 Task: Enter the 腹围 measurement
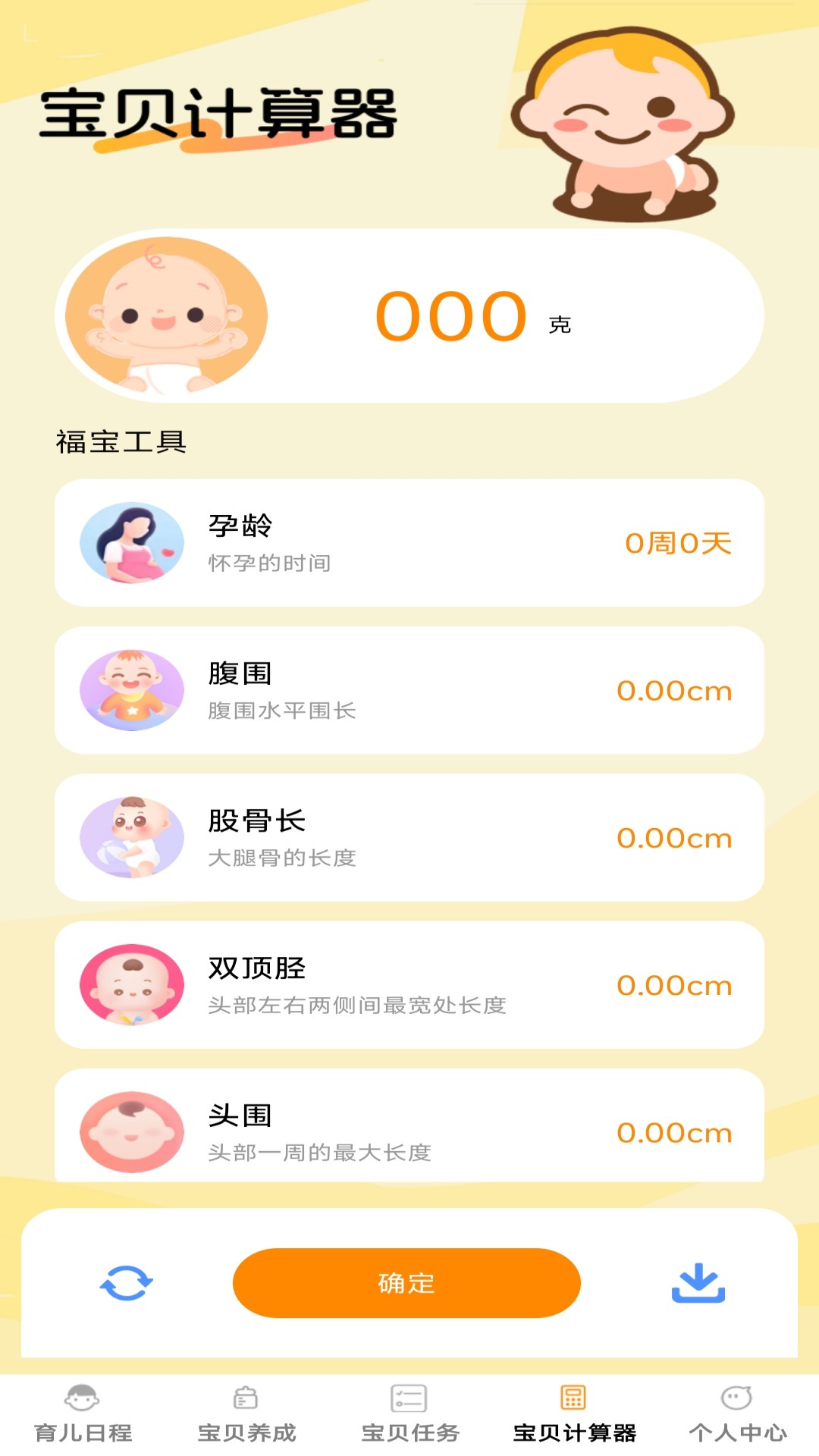[x=673, y=691]
